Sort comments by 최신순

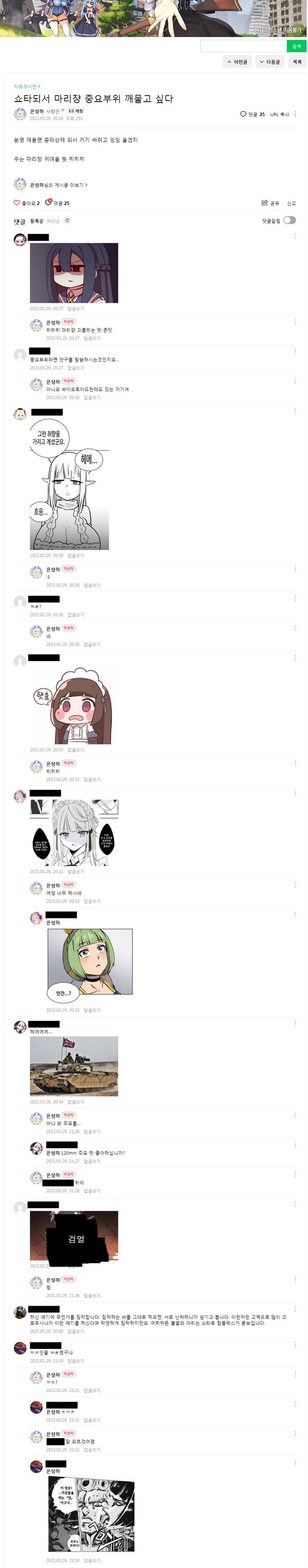tap(53, 221)
